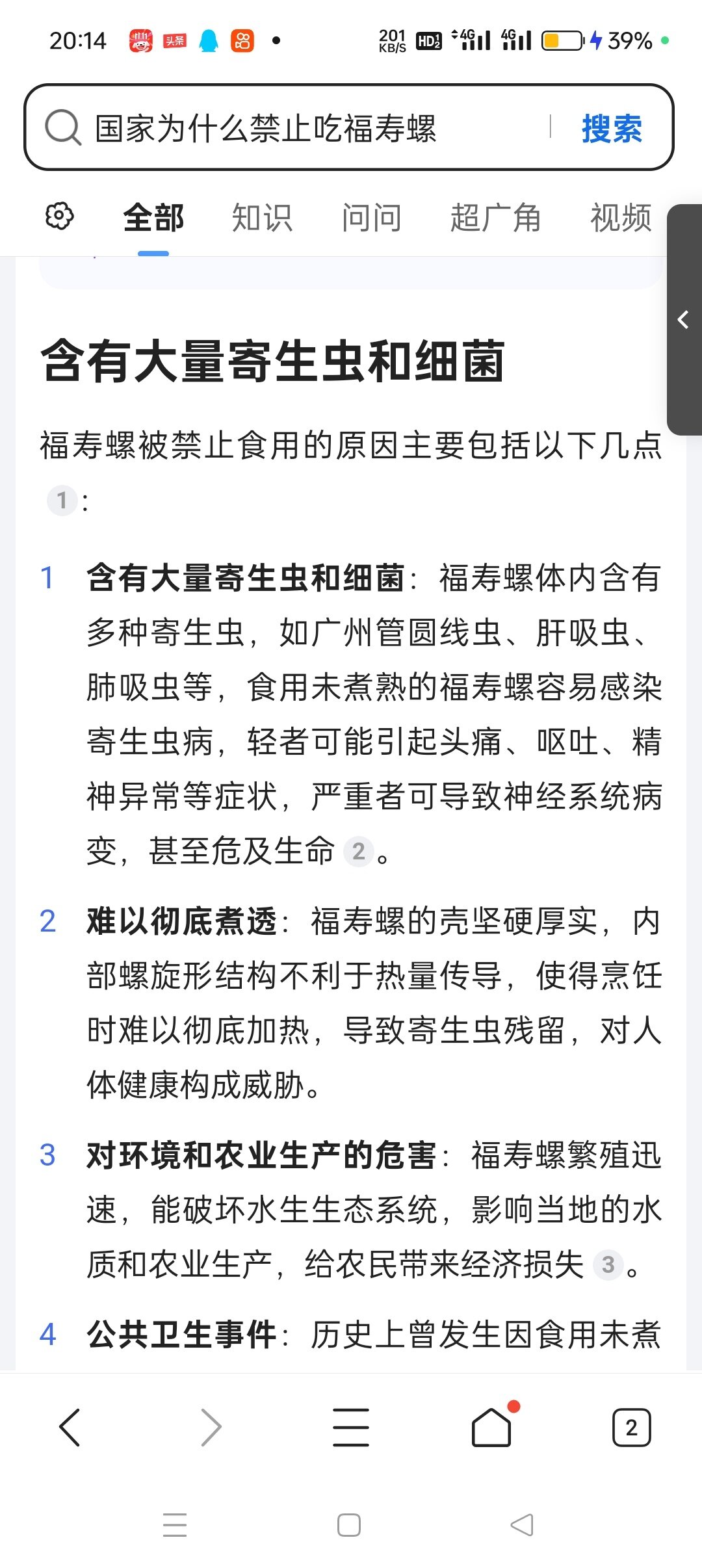Switch to the 视频 tab
The width and height of the screenshot is (702, 1568).
621,218
